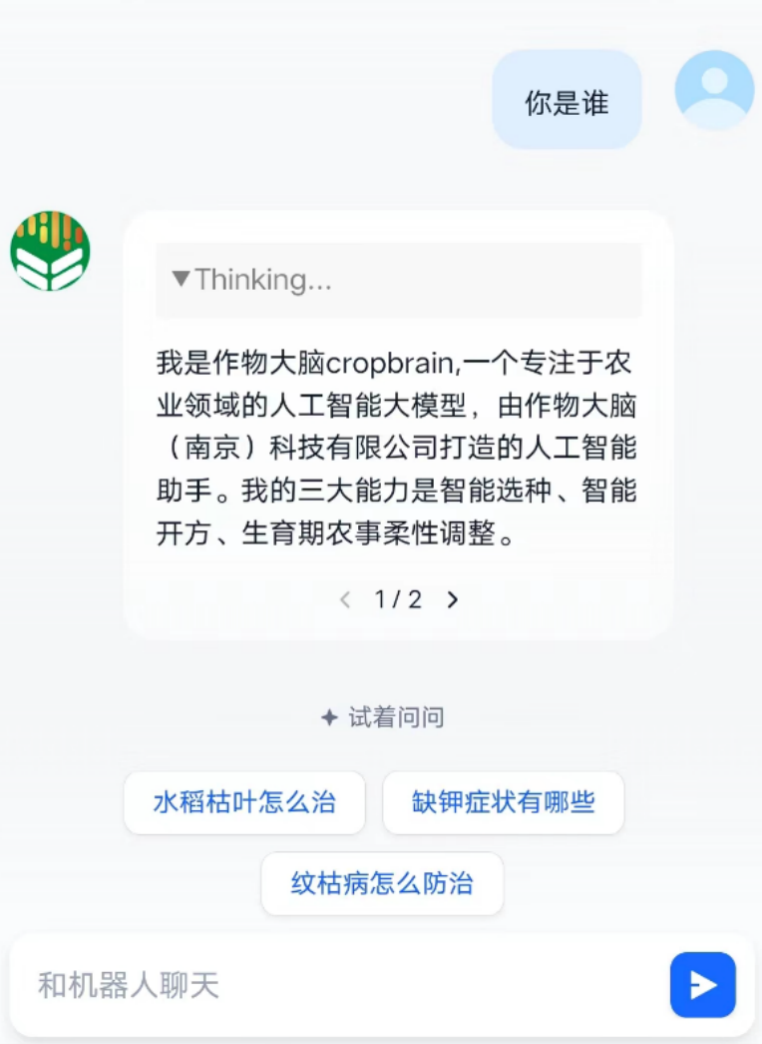Ask 水稻枯叶怎么治 suggestion
The height and width of the screenshot is (1044, 762).
pyautogui.click(x=244, y=802)
